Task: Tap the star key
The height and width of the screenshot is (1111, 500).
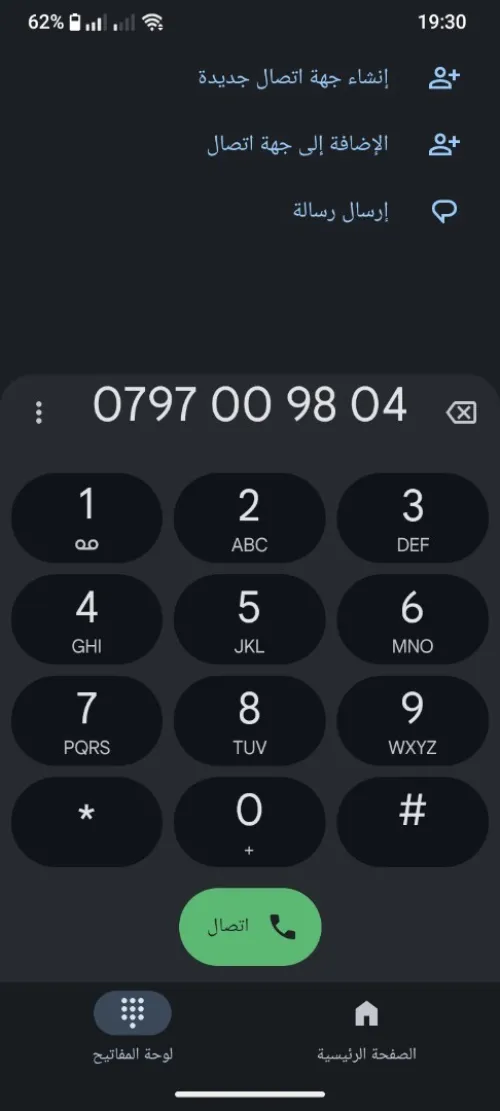Action: point(86,822)
